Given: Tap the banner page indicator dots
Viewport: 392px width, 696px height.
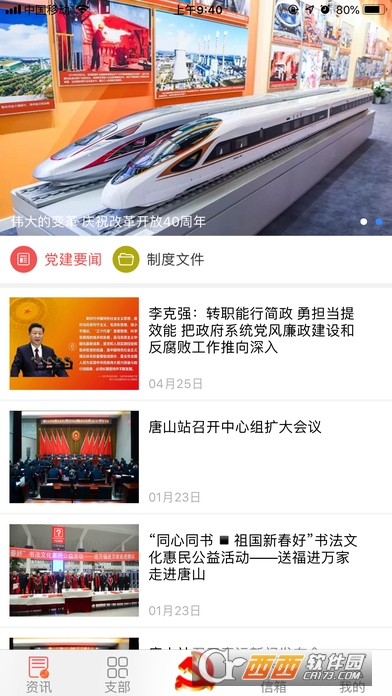Looking at the screenshot, I should click(x=371, y=221).
